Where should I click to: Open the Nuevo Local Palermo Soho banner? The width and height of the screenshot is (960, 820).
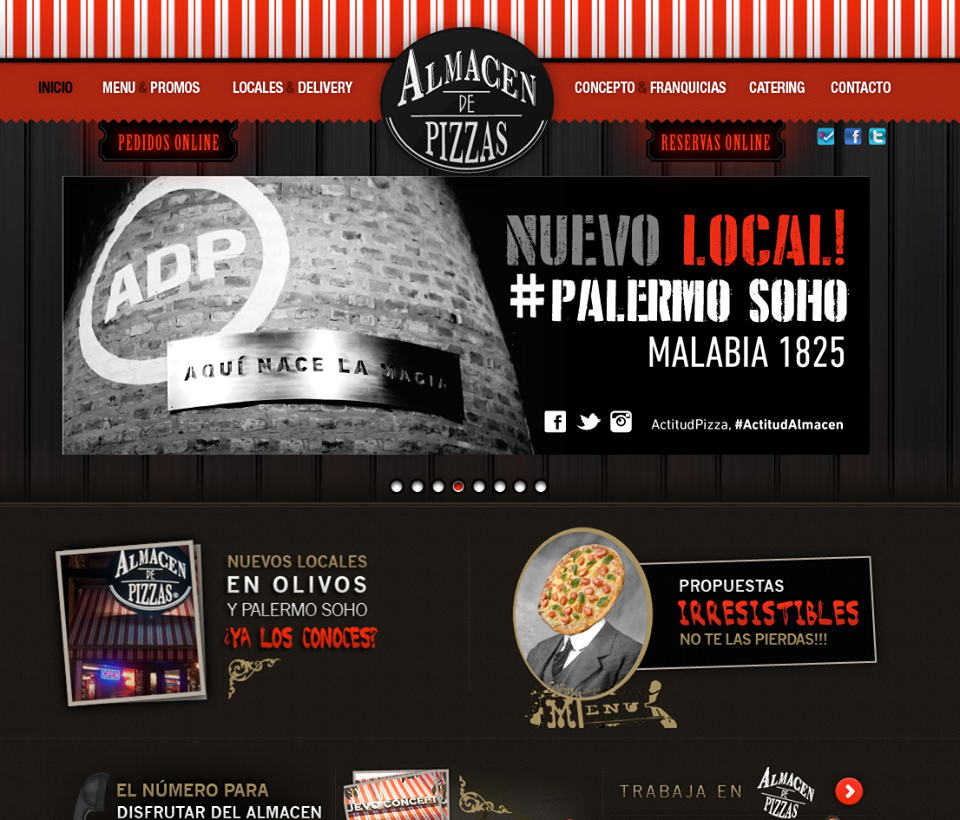(466, 315)
